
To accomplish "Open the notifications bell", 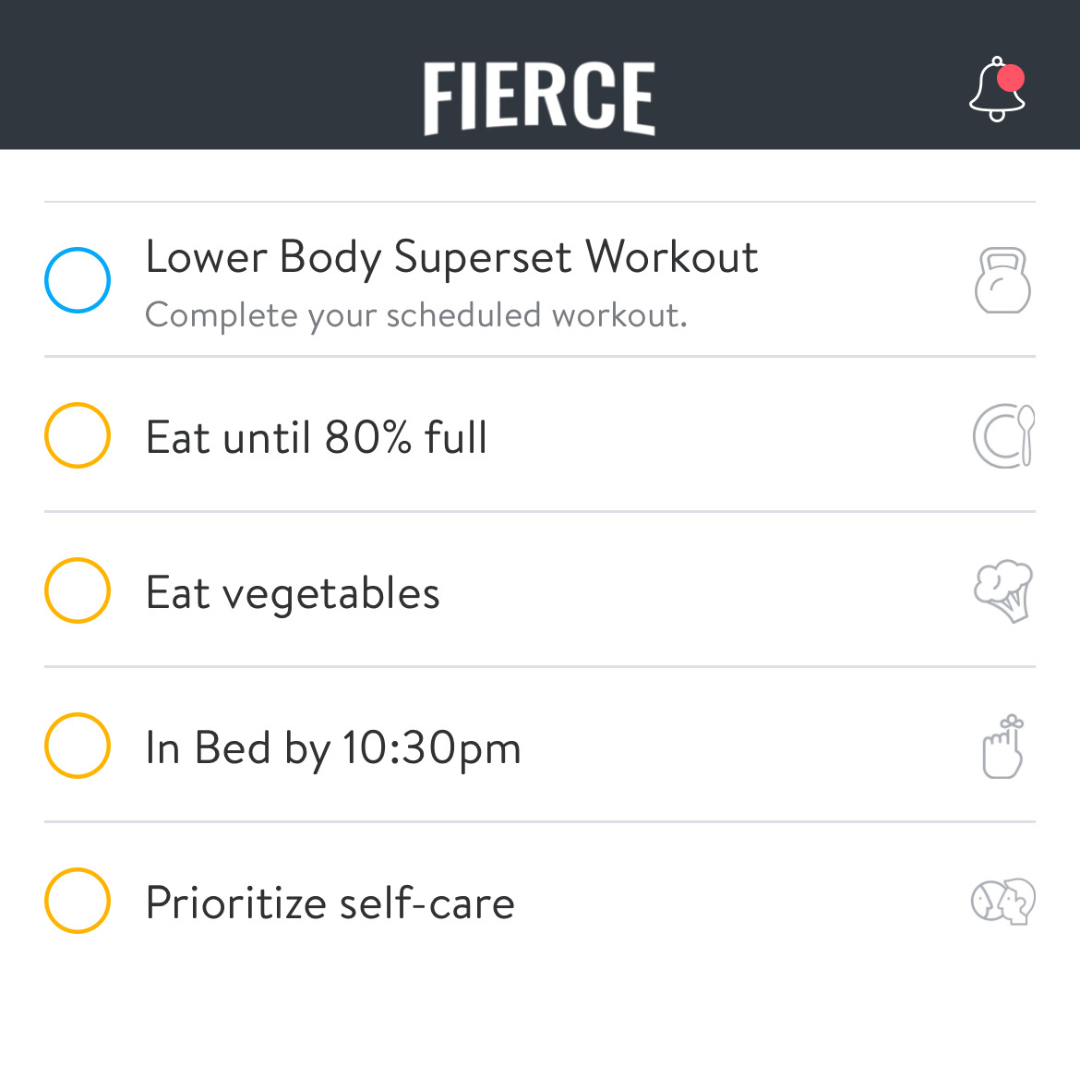I will [997, 90].
